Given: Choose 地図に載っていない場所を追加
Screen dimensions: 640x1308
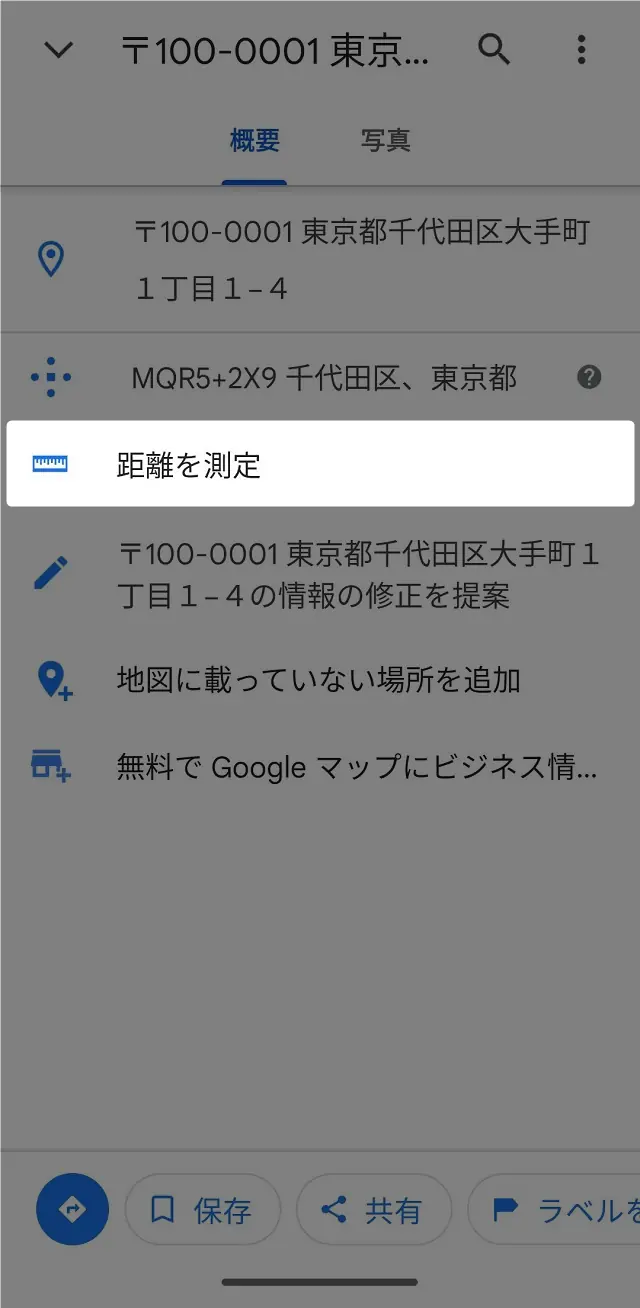Looking at the screenshot, I should [320, 681].
